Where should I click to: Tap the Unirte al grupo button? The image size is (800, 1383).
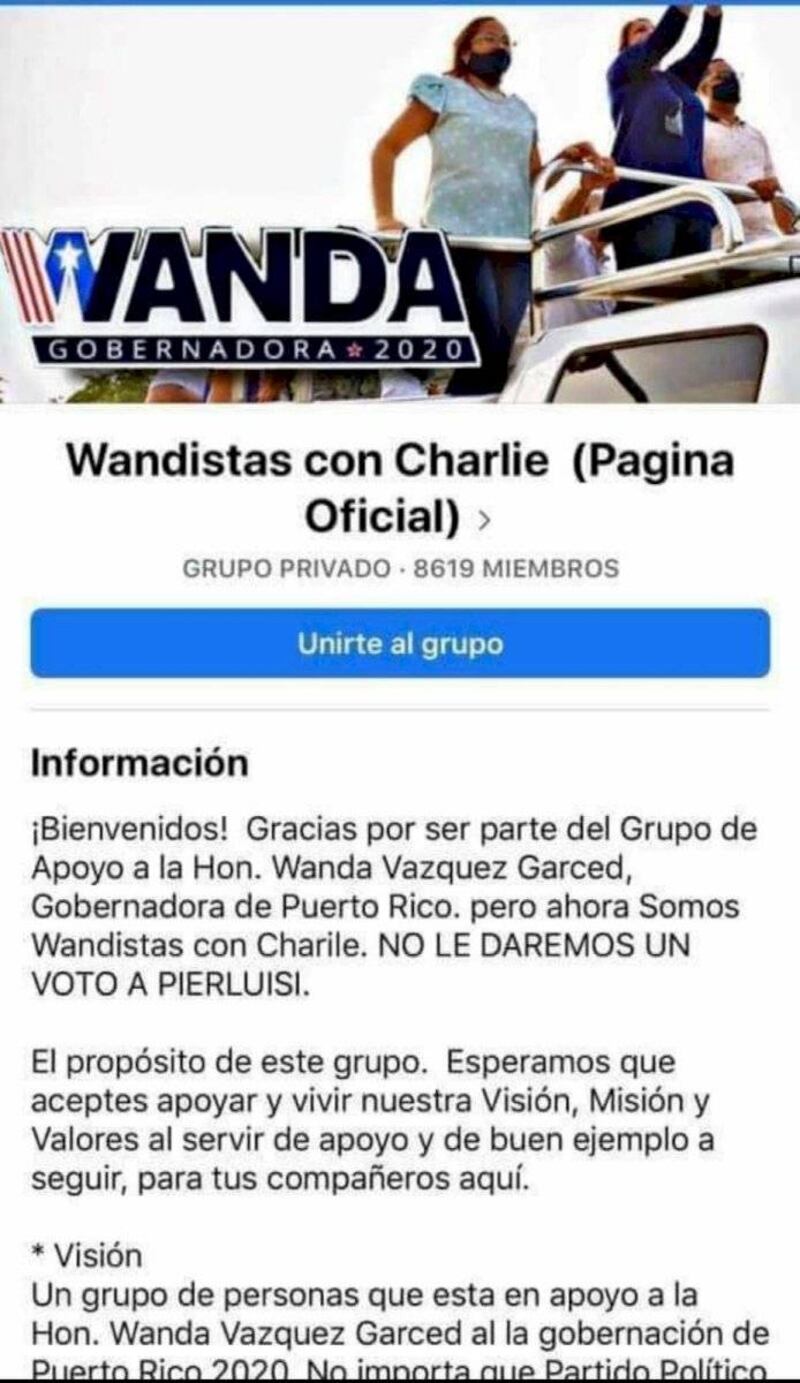[400, 644]
